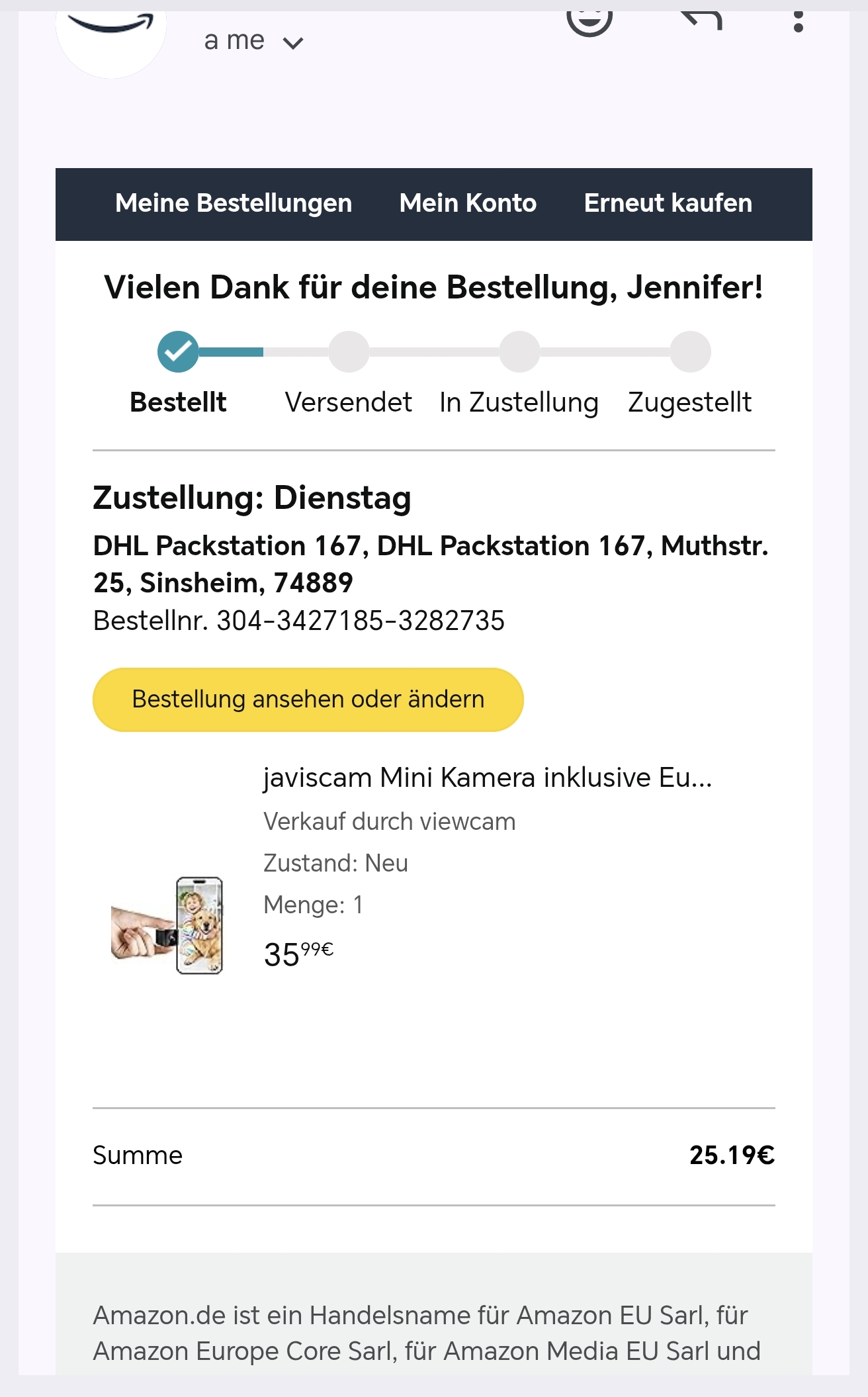Add an emoji reaction to the email
868x1397 pixels.
(x=589, y=19)
